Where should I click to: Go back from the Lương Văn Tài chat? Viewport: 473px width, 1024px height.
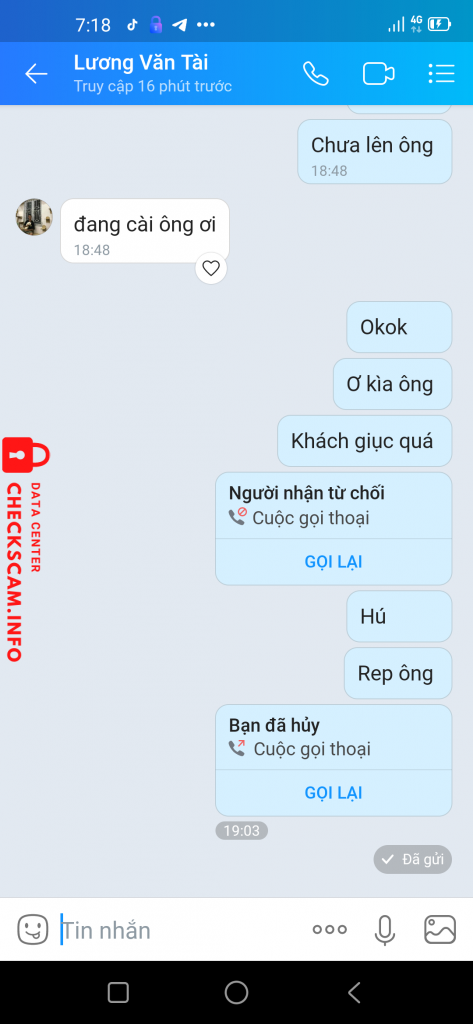pyautogui.click(x=37, y=74)
